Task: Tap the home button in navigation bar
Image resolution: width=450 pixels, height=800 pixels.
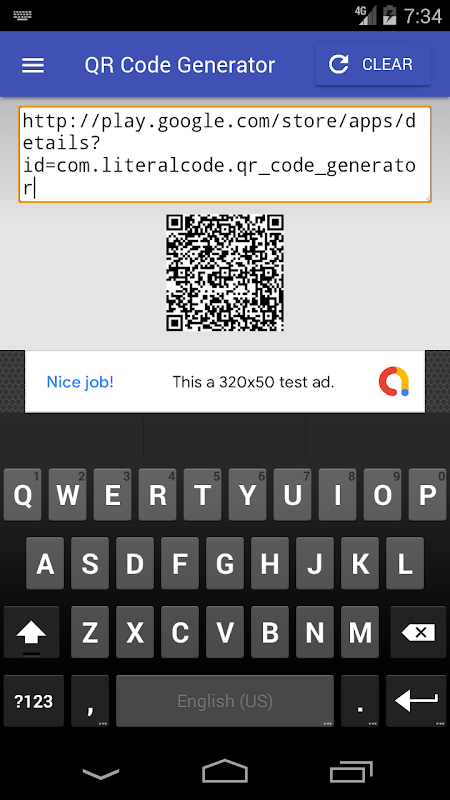Action: [225, 771]
